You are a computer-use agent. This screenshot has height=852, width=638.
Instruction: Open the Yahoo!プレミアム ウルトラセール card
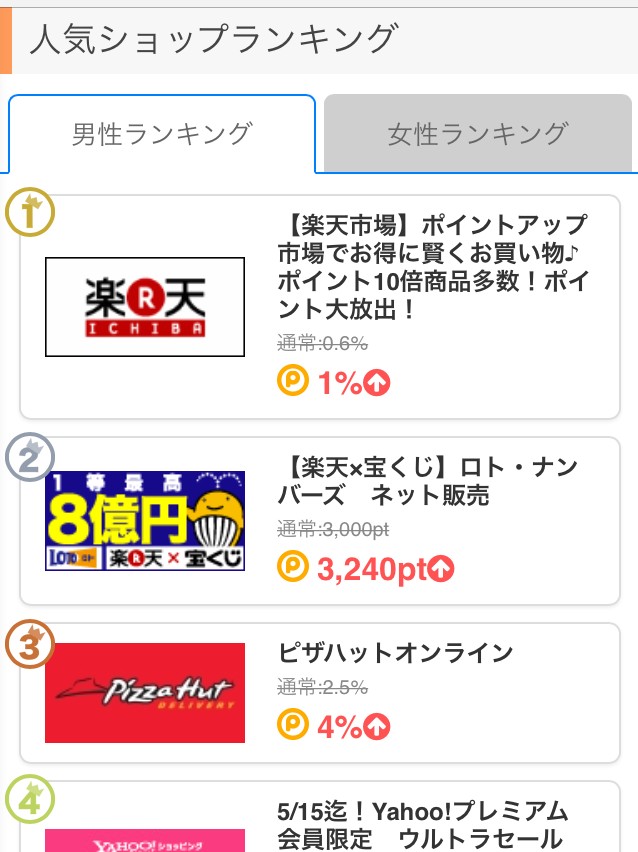pyautogui.click(x=320, y=820)
